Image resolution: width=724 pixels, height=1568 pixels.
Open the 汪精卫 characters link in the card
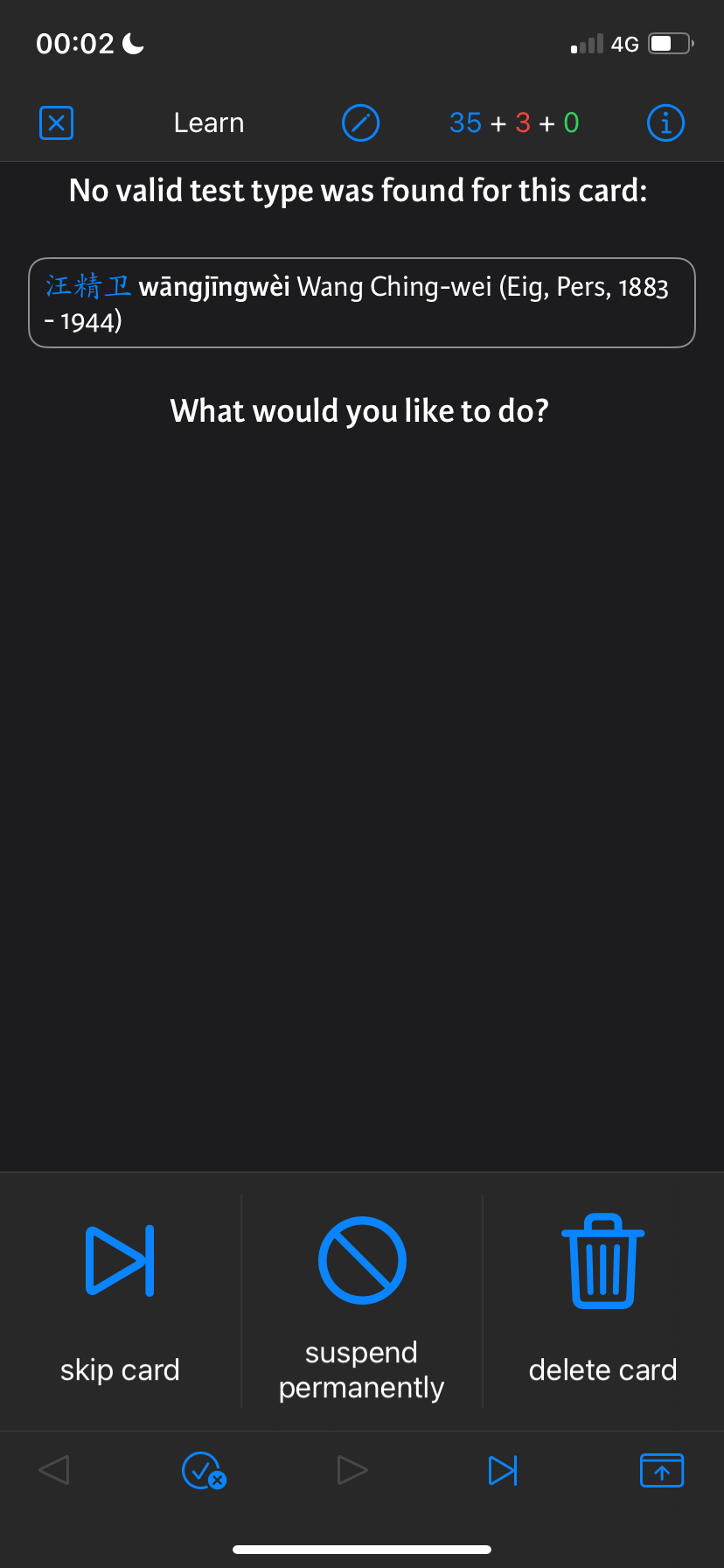pos(88,286)
